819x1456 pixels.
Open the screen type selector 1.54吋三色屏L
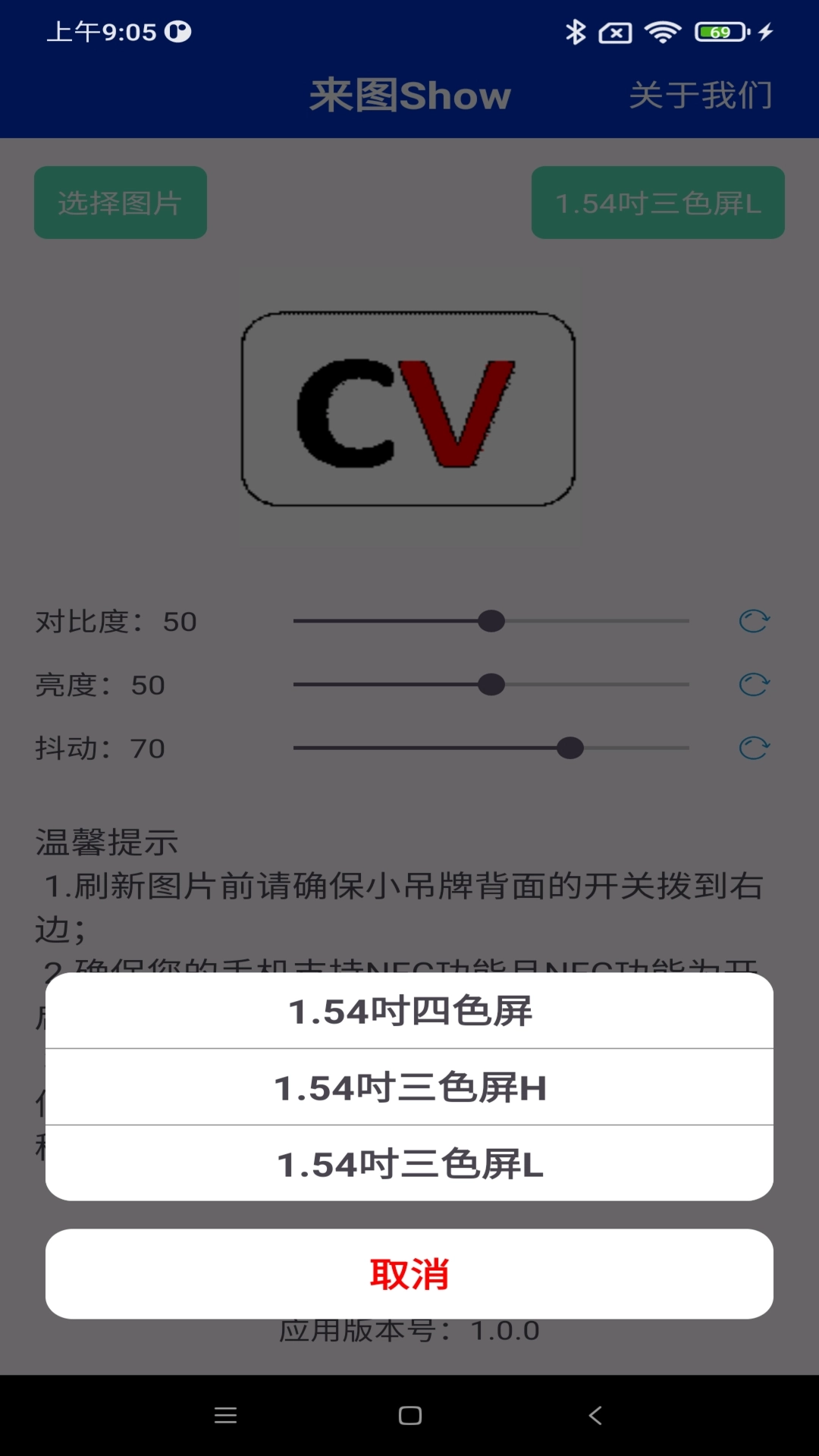coord(657,202)
